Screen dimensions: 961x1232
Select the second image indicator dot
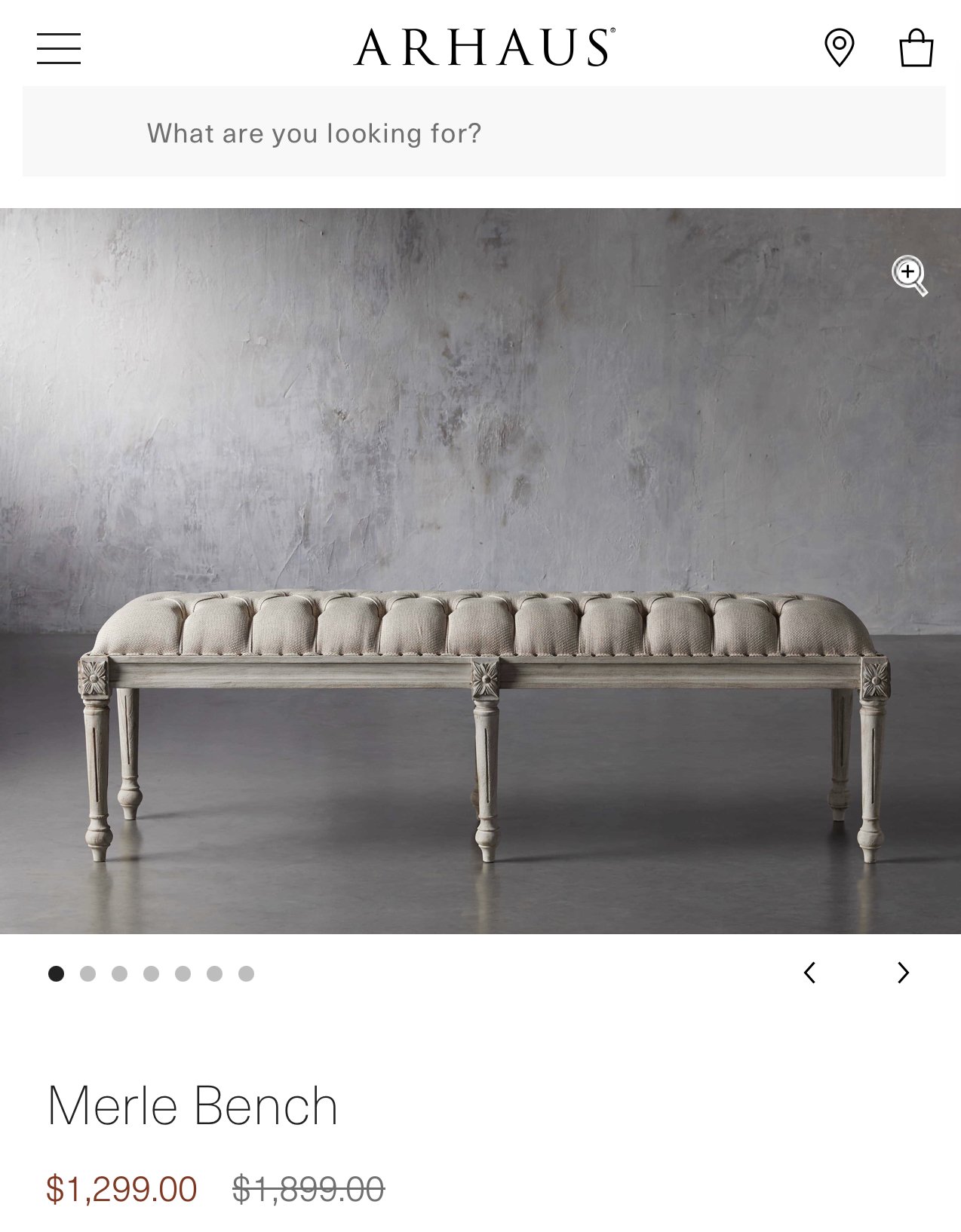coord(88,973)
